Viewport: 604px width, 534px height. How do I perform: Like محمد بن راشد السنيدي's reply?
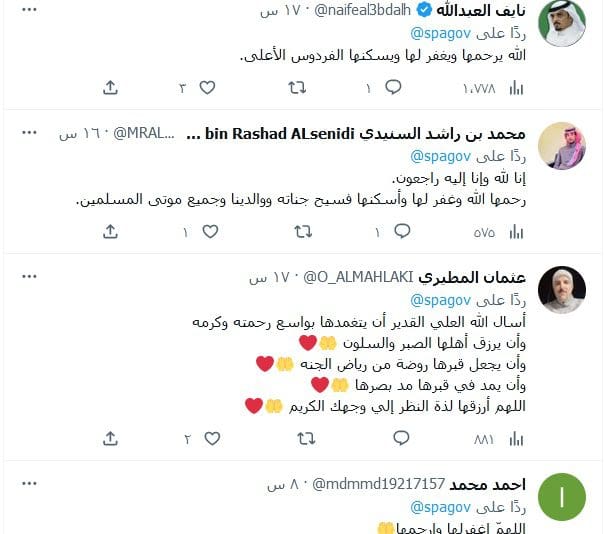pos(210,232)
